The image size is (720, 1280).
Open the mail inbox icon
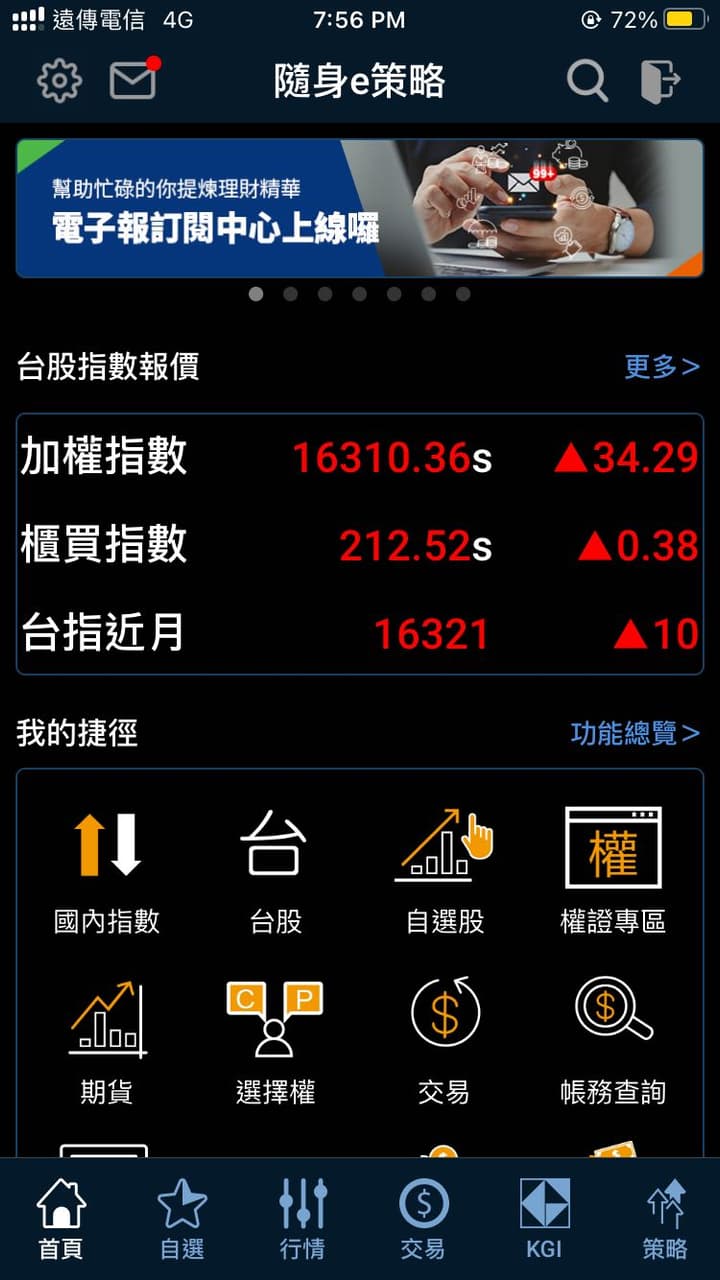point(134,80)
